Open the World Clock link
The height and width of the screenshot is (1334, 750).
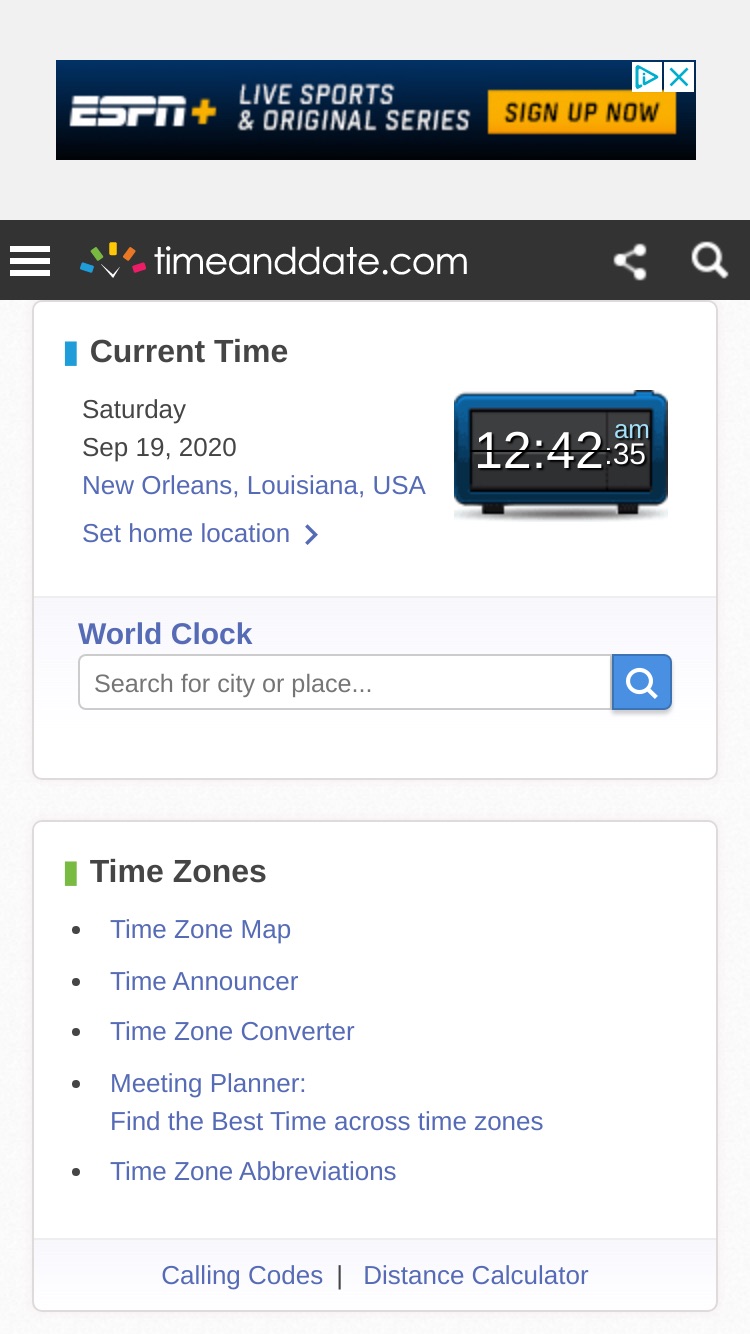tap(165, 634)
